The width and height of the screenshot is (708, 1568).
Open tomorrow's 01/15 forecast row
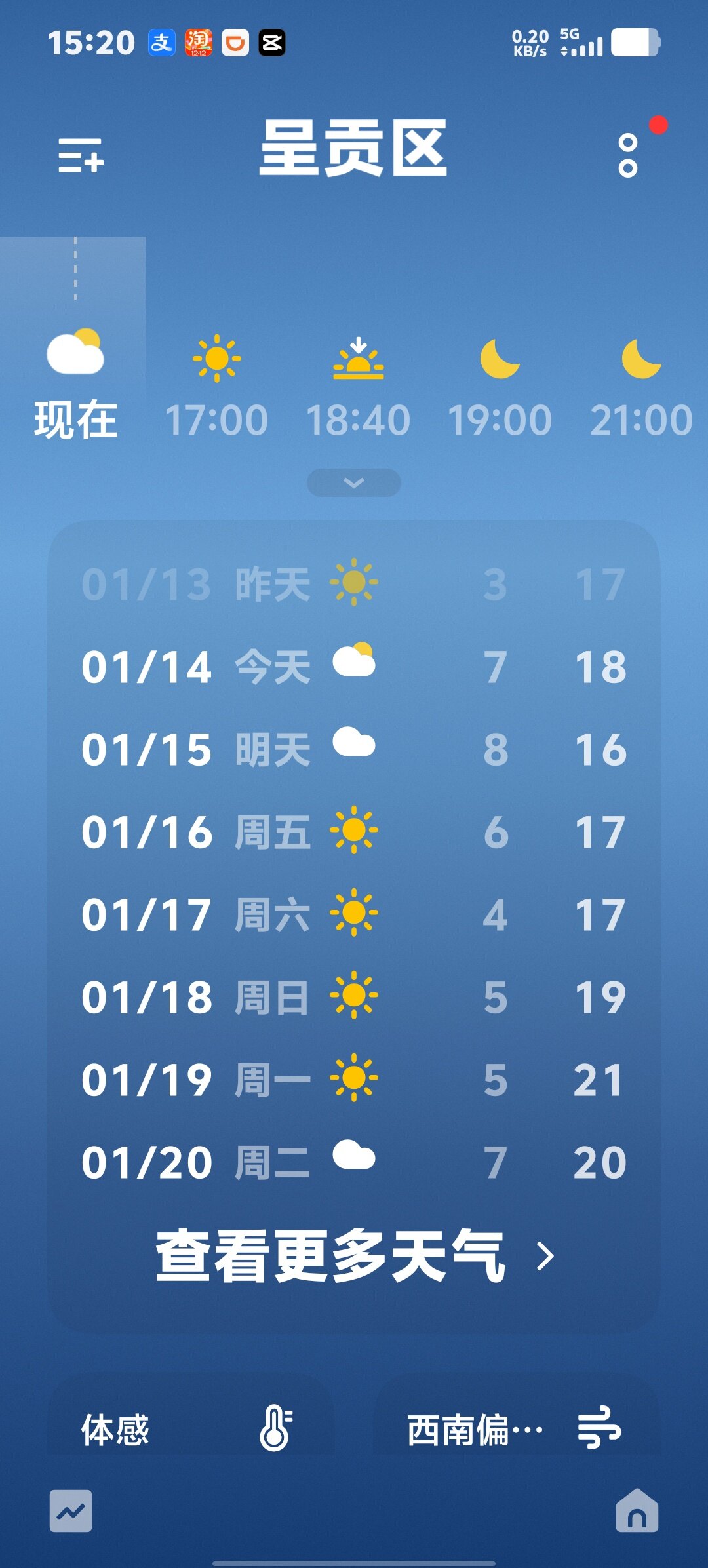point(354,749)
